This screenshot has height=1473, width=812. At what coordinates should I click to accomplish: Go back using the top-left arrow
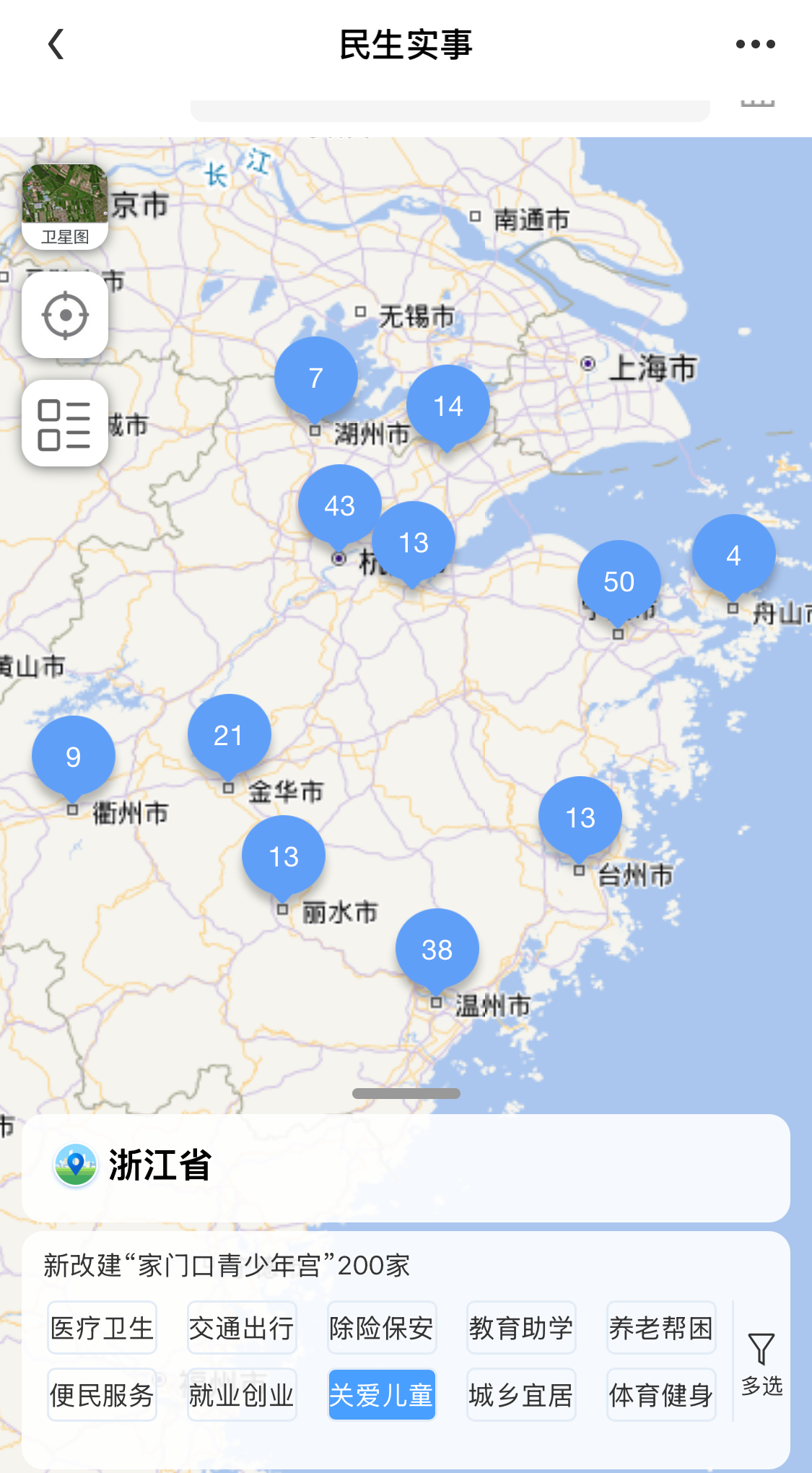(56, 45)
